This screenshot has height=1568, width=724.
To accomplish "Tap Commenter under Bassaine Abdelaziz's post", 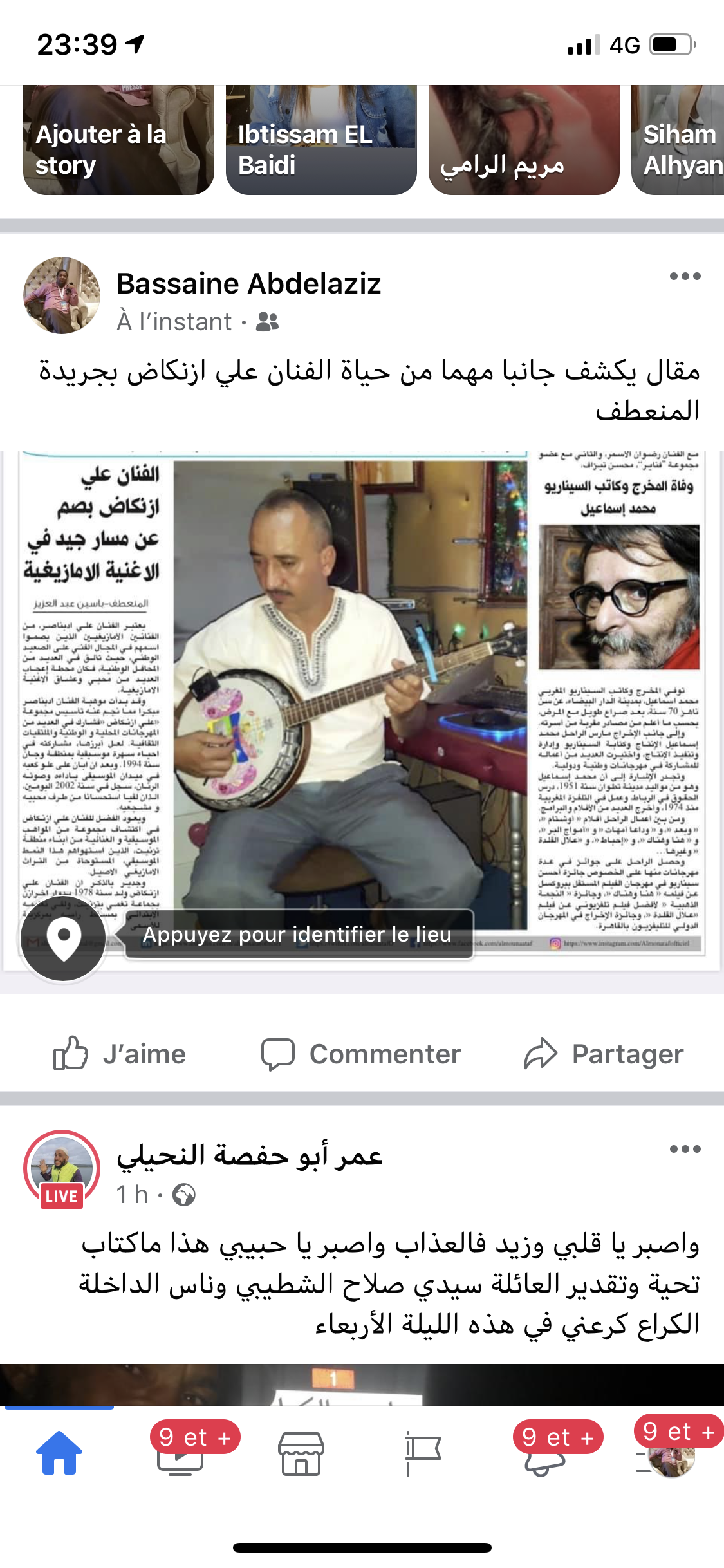I will [361, 1054].
